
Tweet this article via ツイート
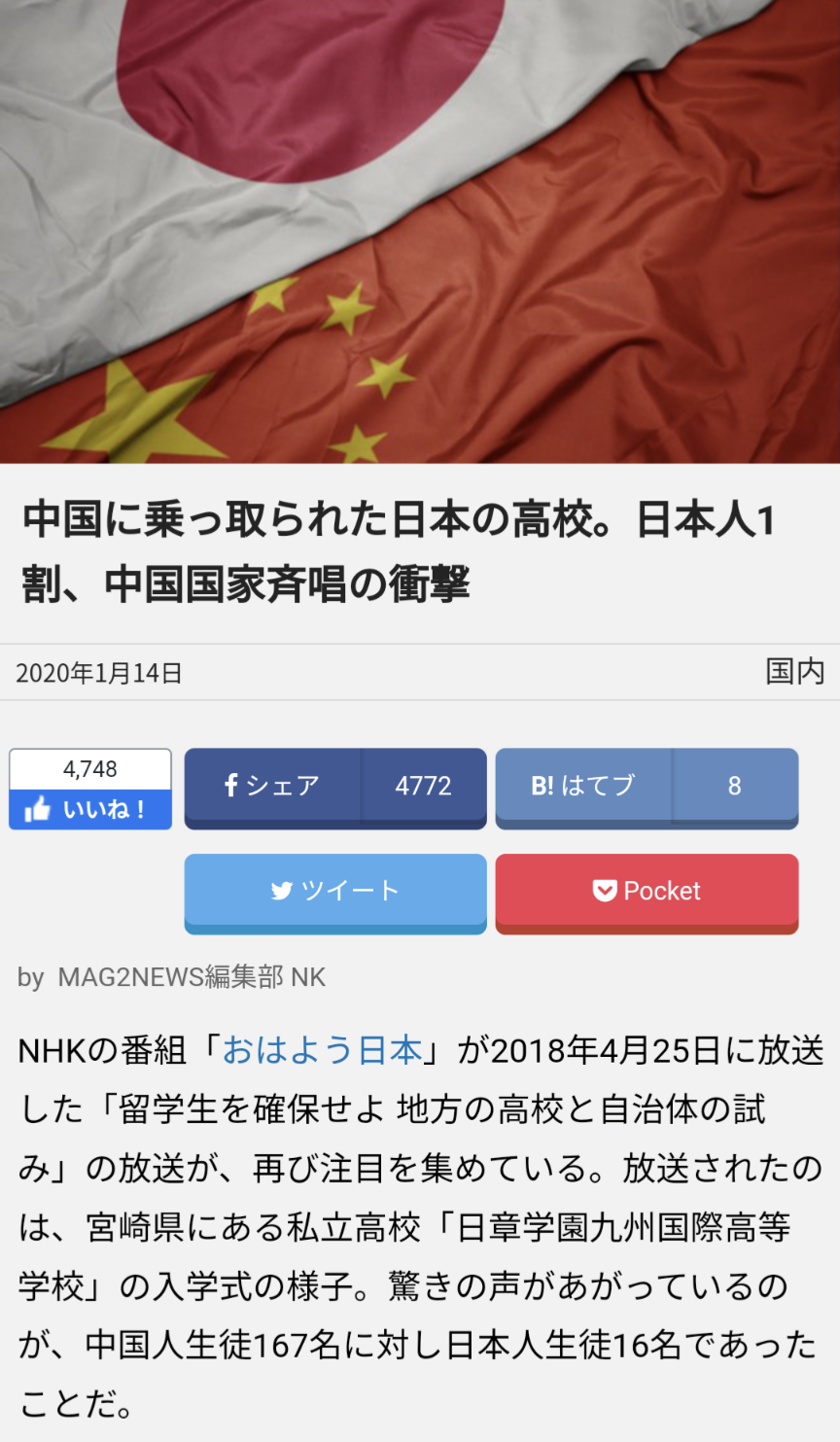(x=335, y=891)
